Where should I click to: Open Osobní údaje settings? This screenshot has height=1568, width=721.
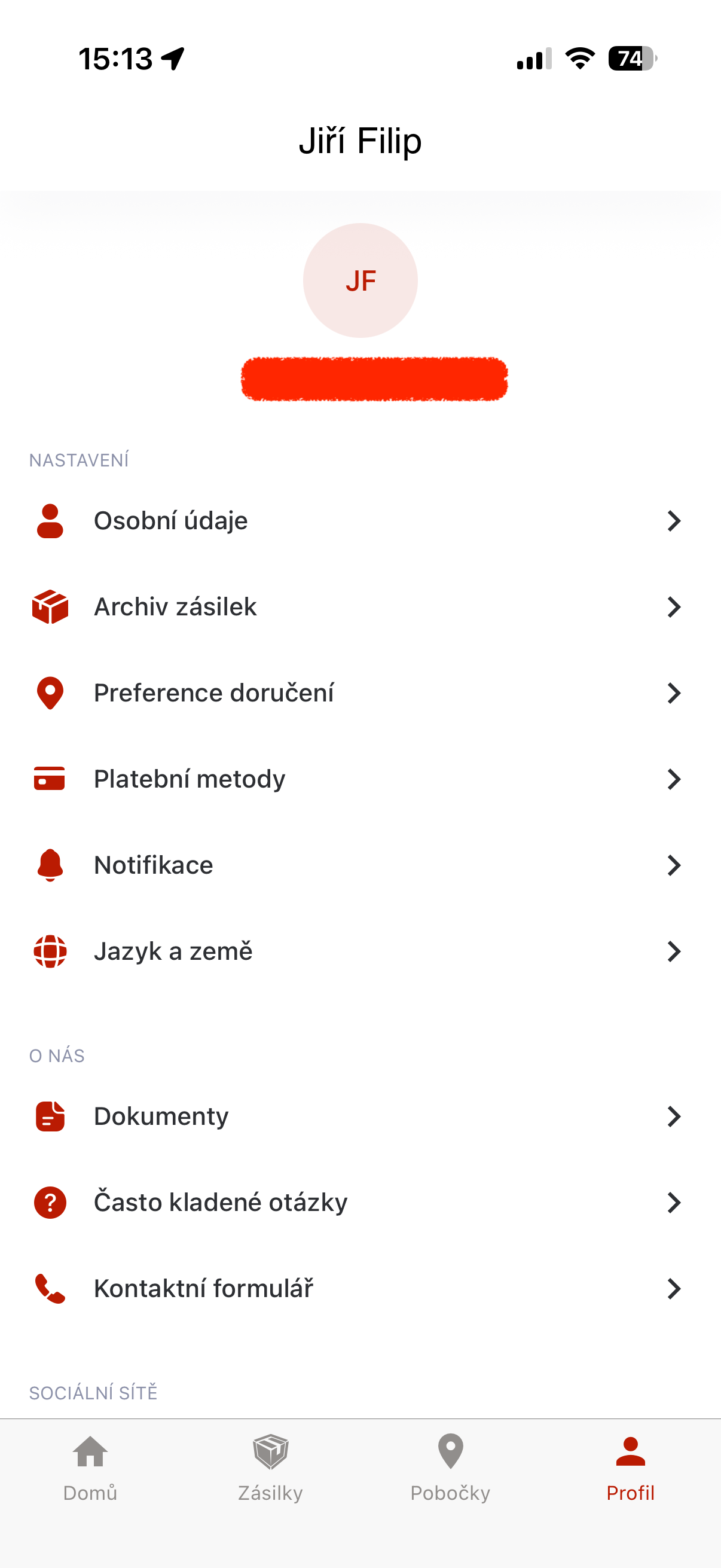tap(359, 521)
